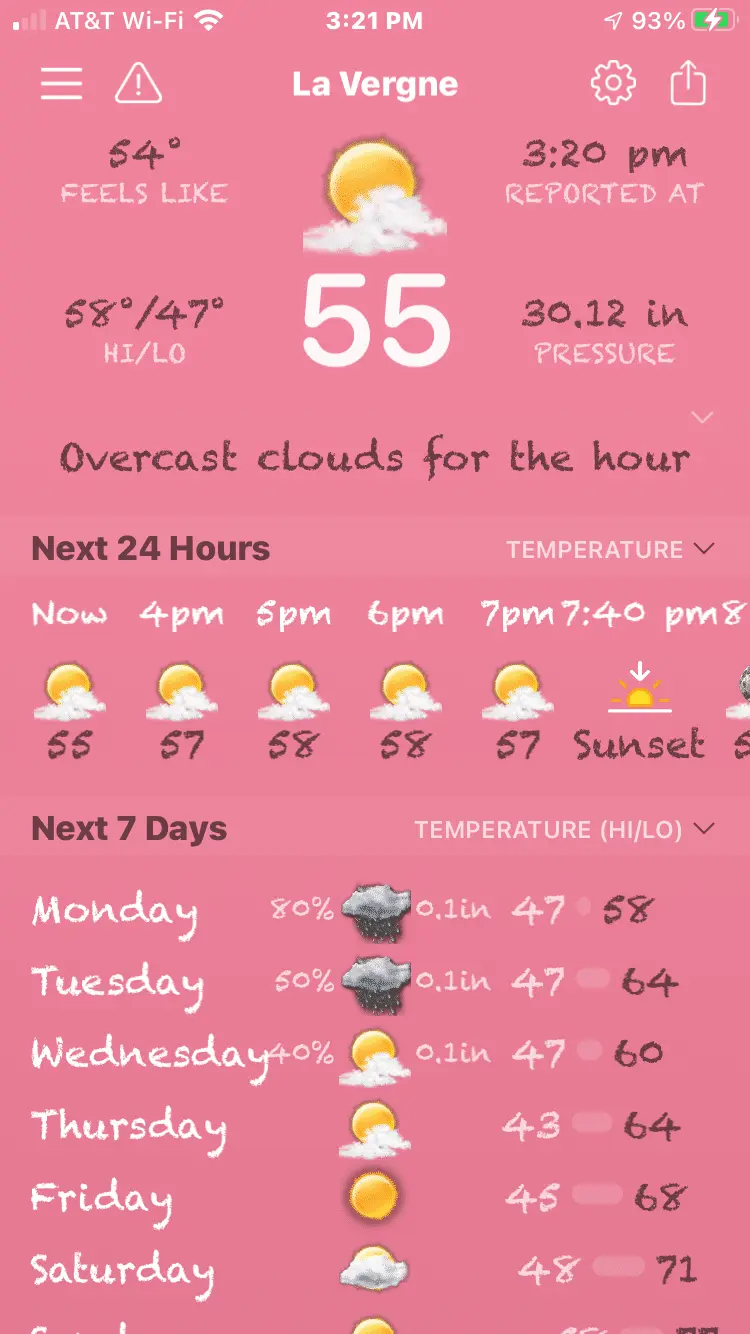Open Monday's forecast row
Image resolution: width=750 pixels, height=1334 pixels.
[x=374, y=910]
